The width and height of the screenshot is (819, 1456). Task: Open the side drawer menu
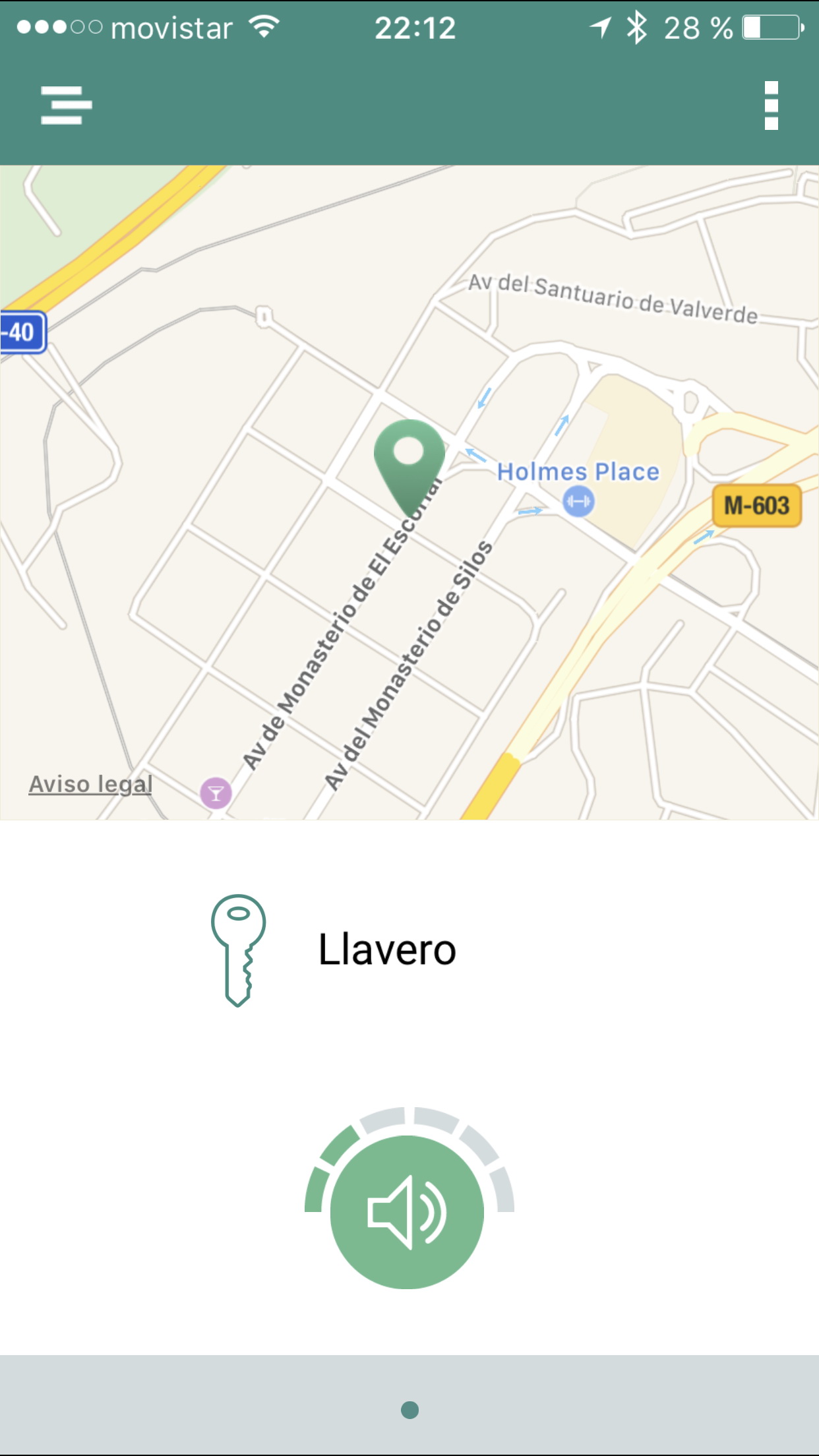pyautogui.click(x=66, y=106)
